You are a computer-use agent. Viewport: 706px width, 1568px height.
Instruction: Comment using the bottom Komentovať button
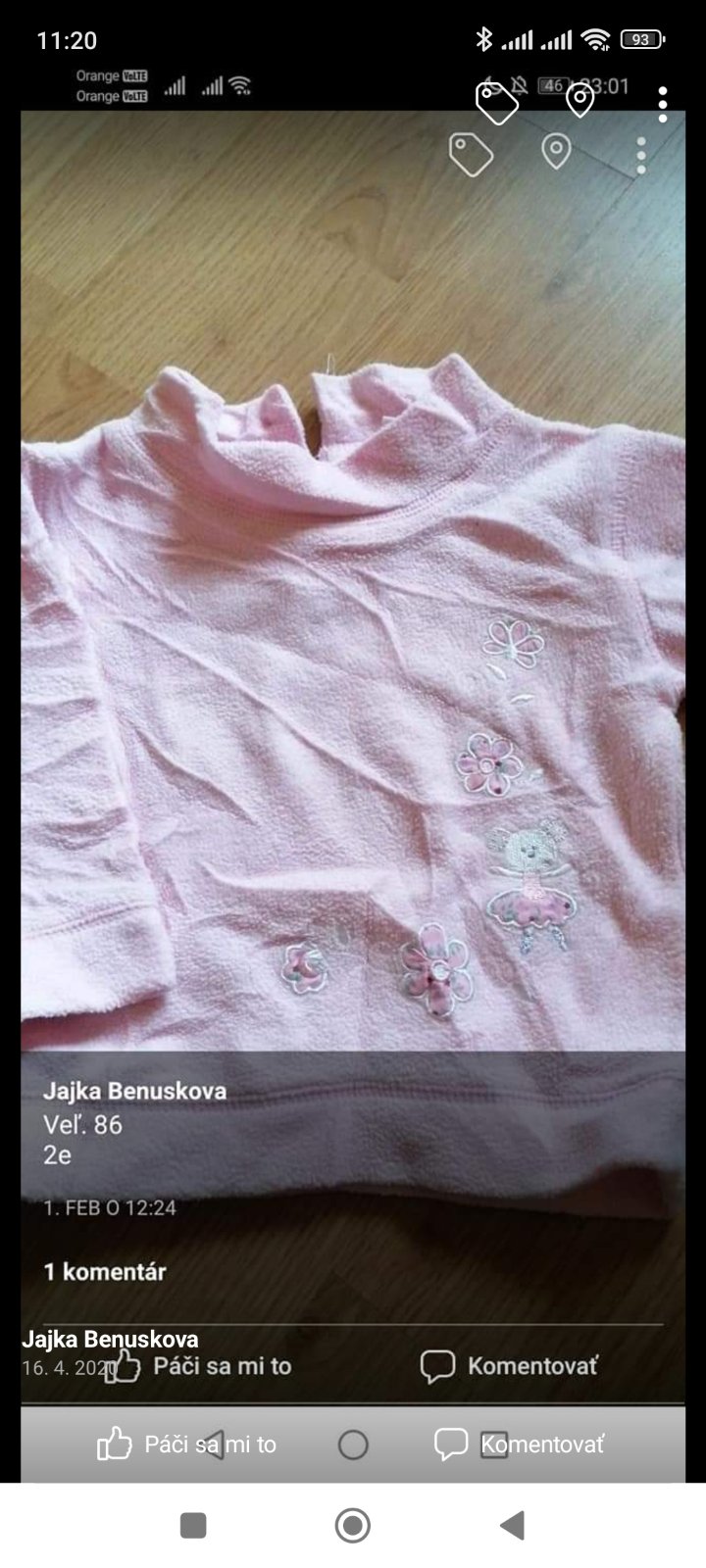tap(520, 1444)
